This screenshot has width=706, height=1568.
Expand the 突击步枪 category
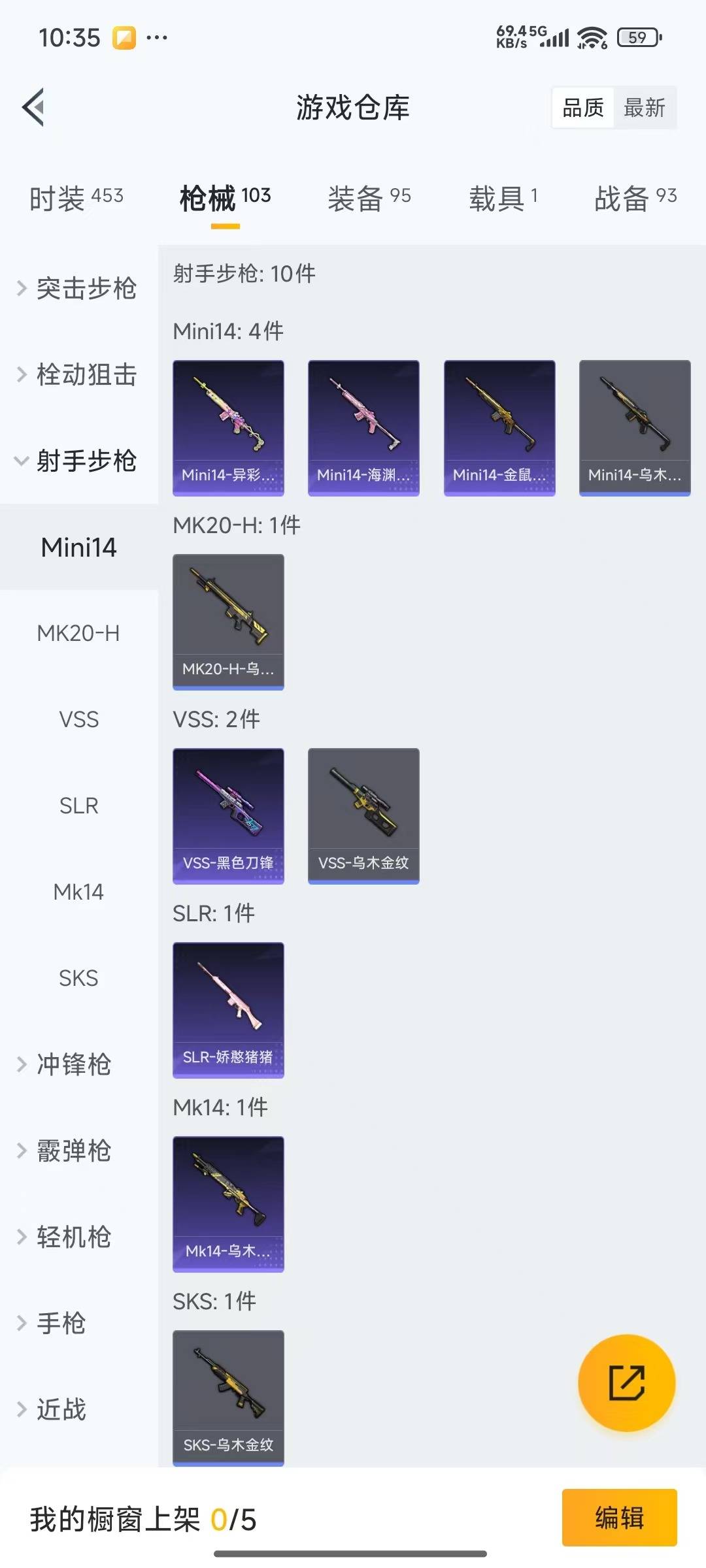[77, 288]
